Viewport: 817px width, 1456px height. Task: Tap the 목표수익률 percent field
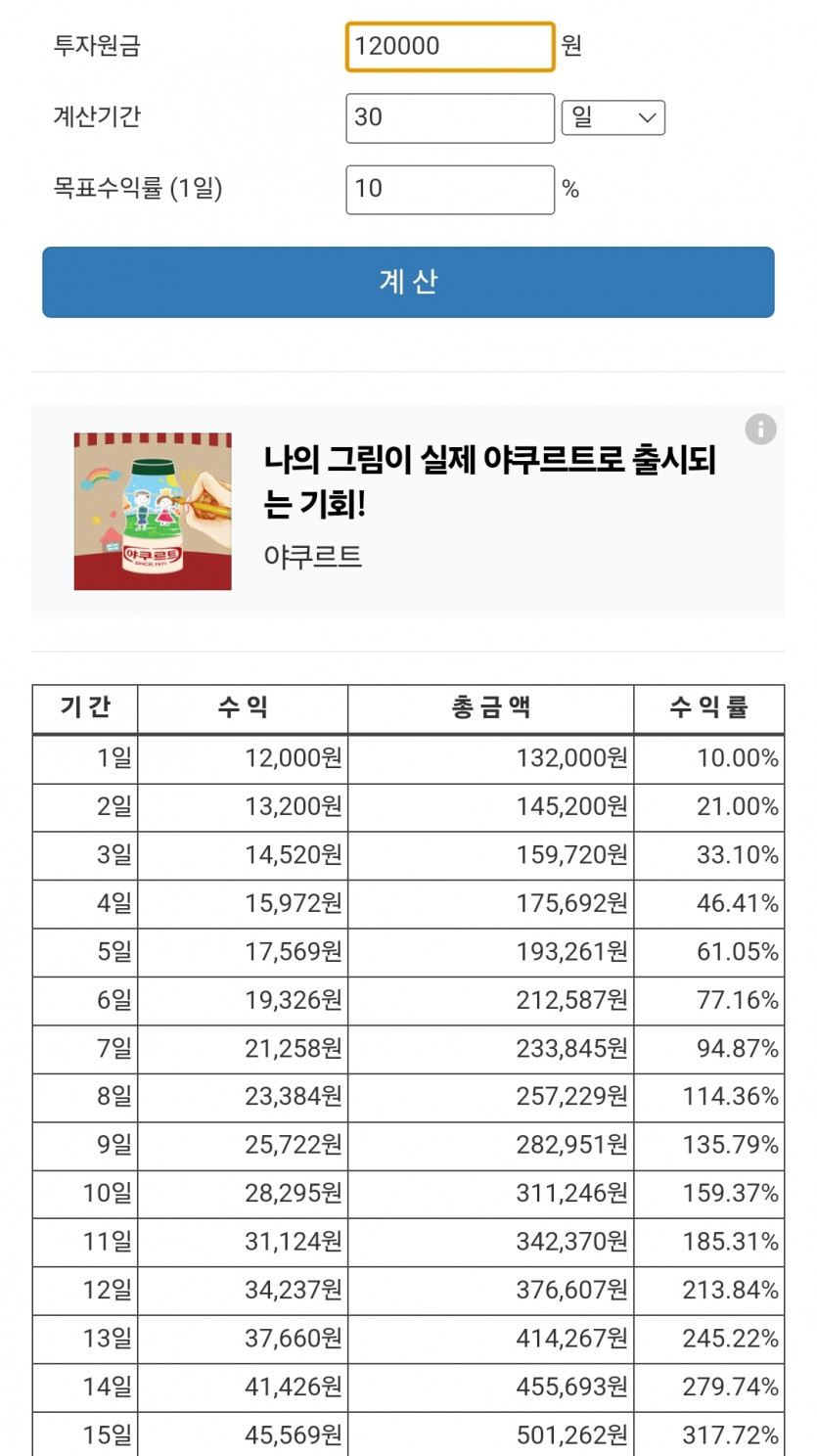pos(450,189)
